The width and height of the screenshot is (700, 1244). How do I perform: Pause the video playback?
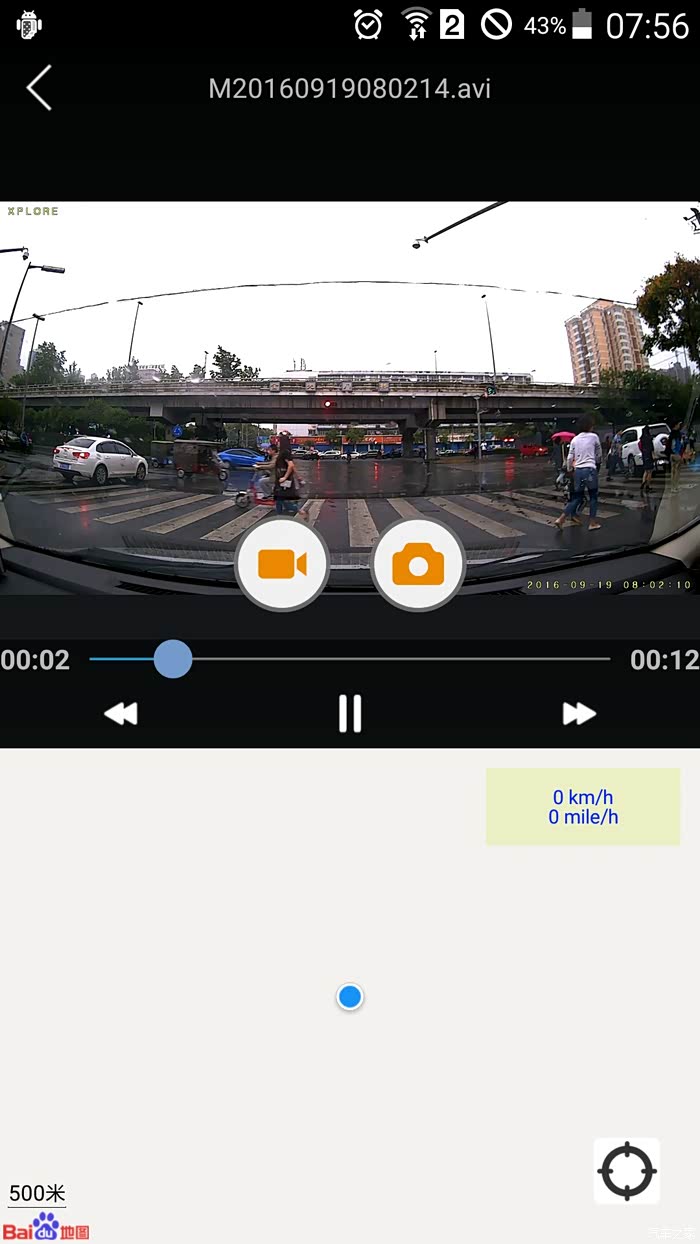tap(349, 714)
